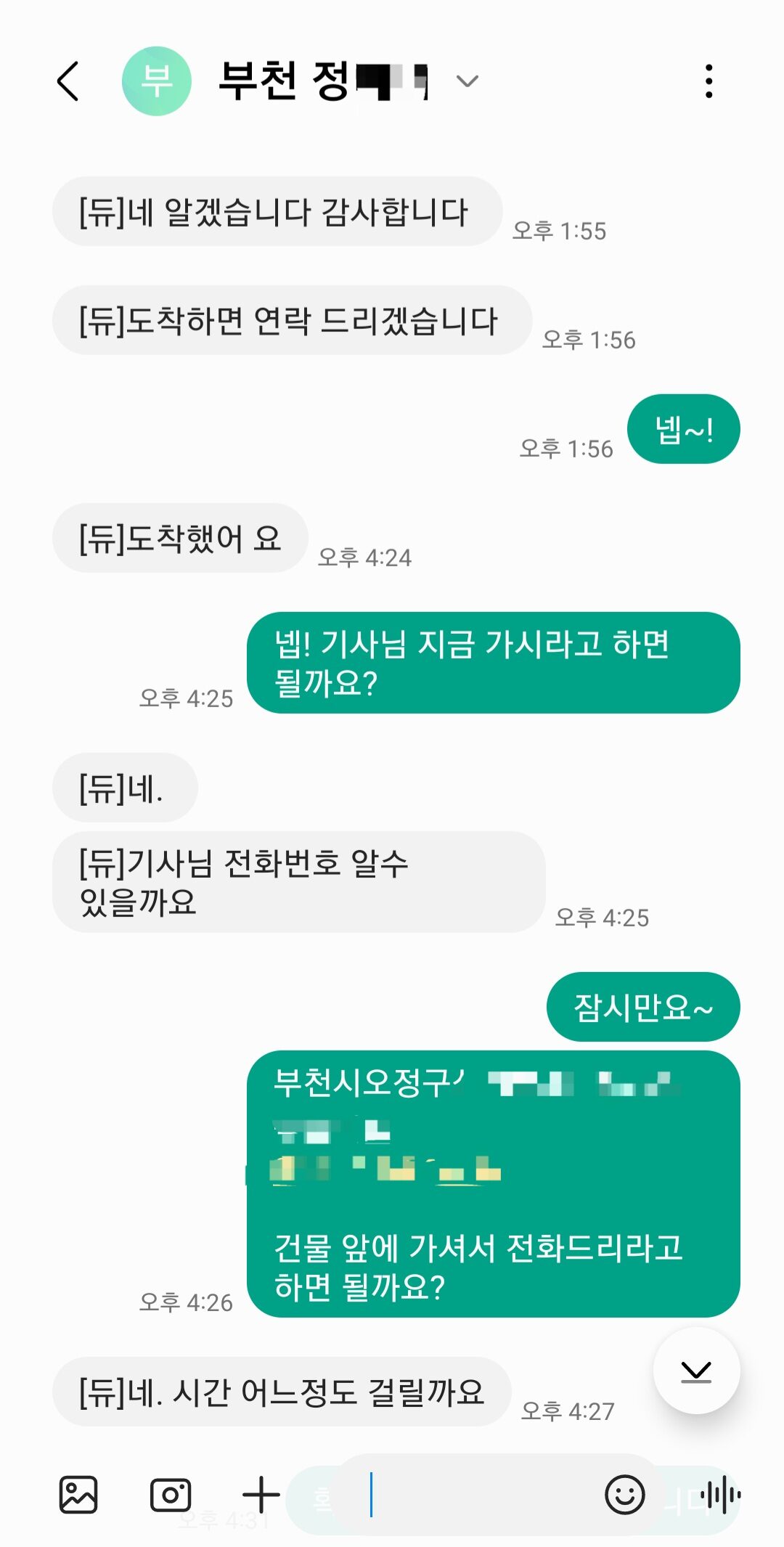
Task: Record a voice message
Action: click(x=720, y=1494)
